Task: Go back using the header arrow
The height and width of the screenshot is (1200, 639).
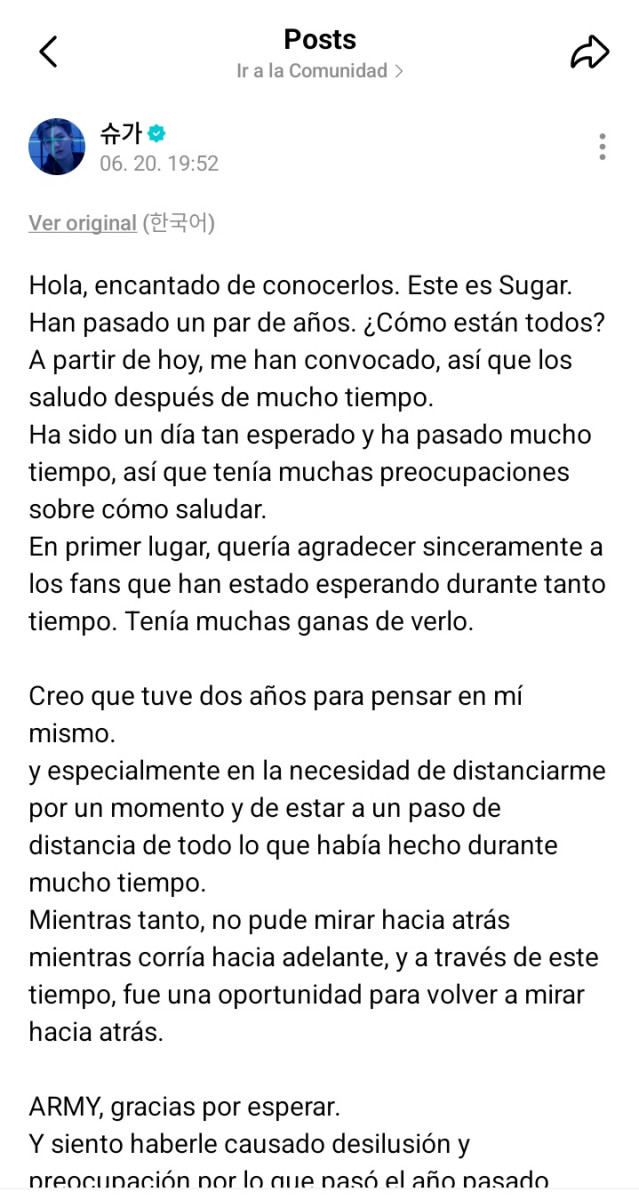Action: [x=48, y=52]
